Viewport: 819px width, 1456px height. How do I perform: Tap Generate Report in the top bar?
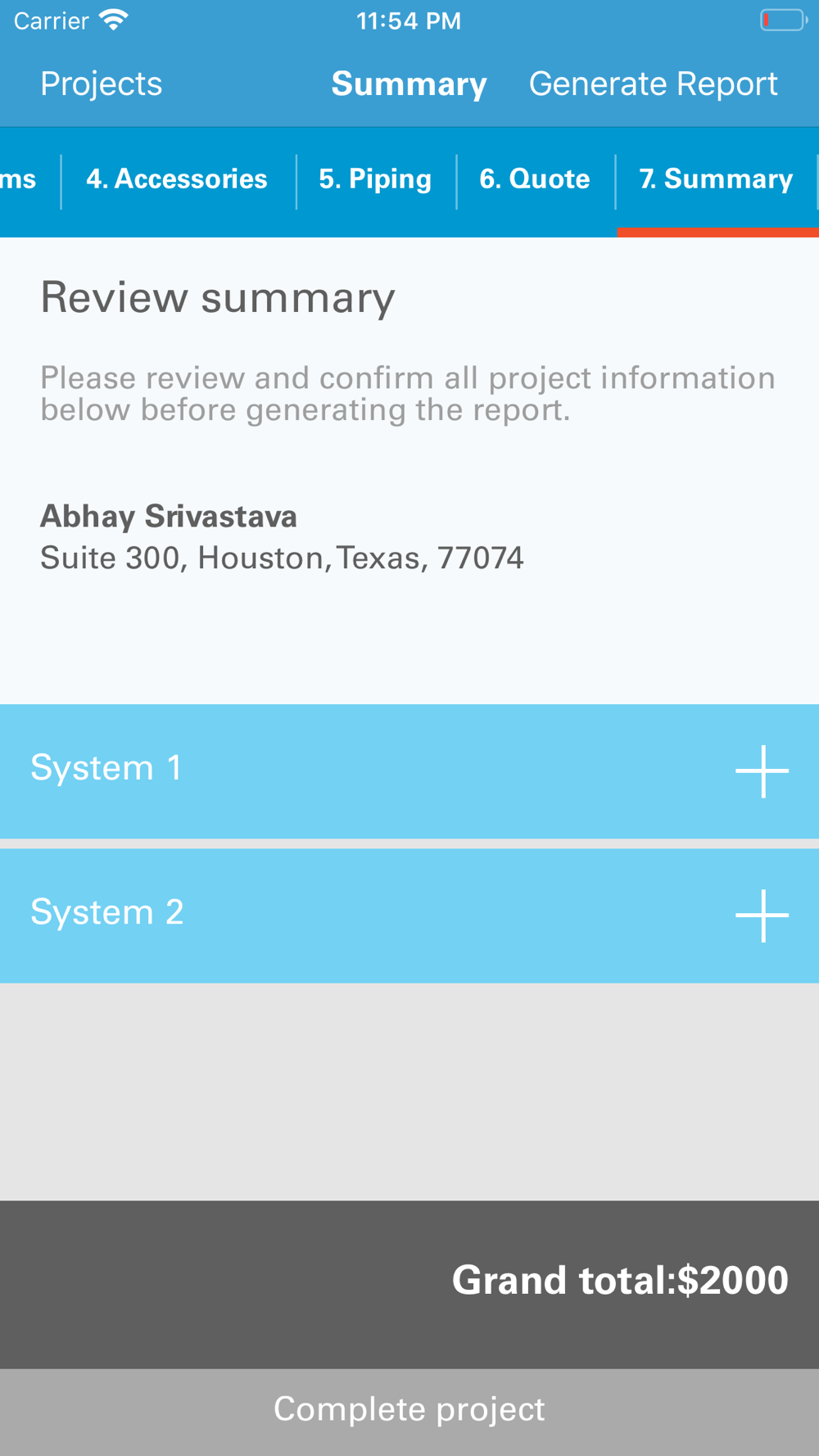pos(653,84)
